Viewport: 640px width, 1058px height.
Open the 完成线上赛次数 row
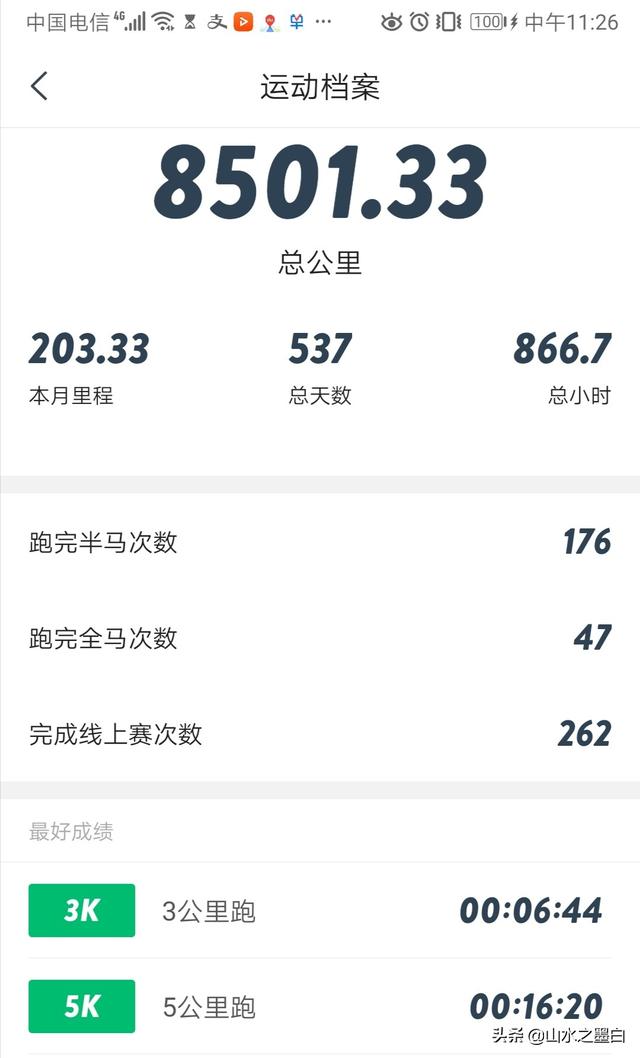click(320, 733)
